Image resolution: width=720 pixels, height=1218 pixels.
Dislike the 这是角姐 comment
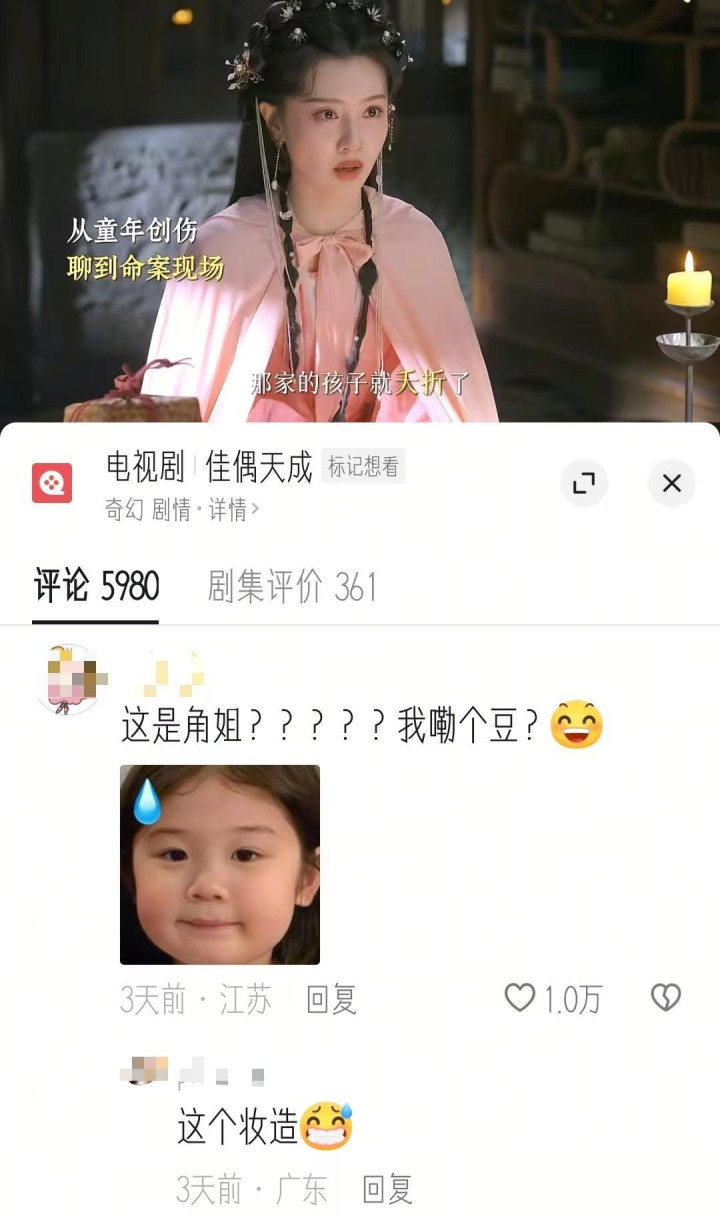click(x=665, y=998)
